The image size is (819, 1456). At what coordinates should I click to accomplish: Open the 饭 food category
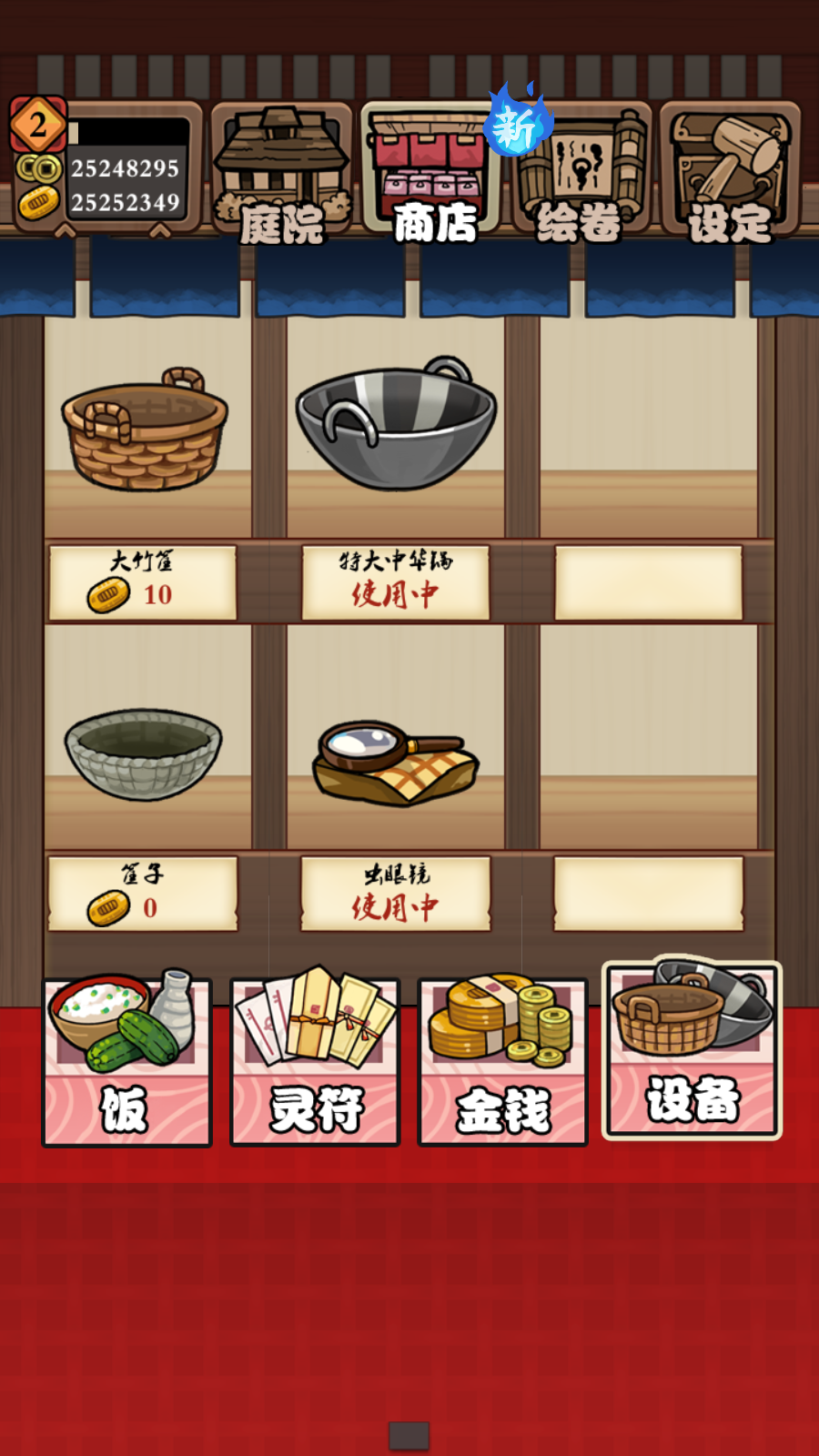coord(126,1060)
